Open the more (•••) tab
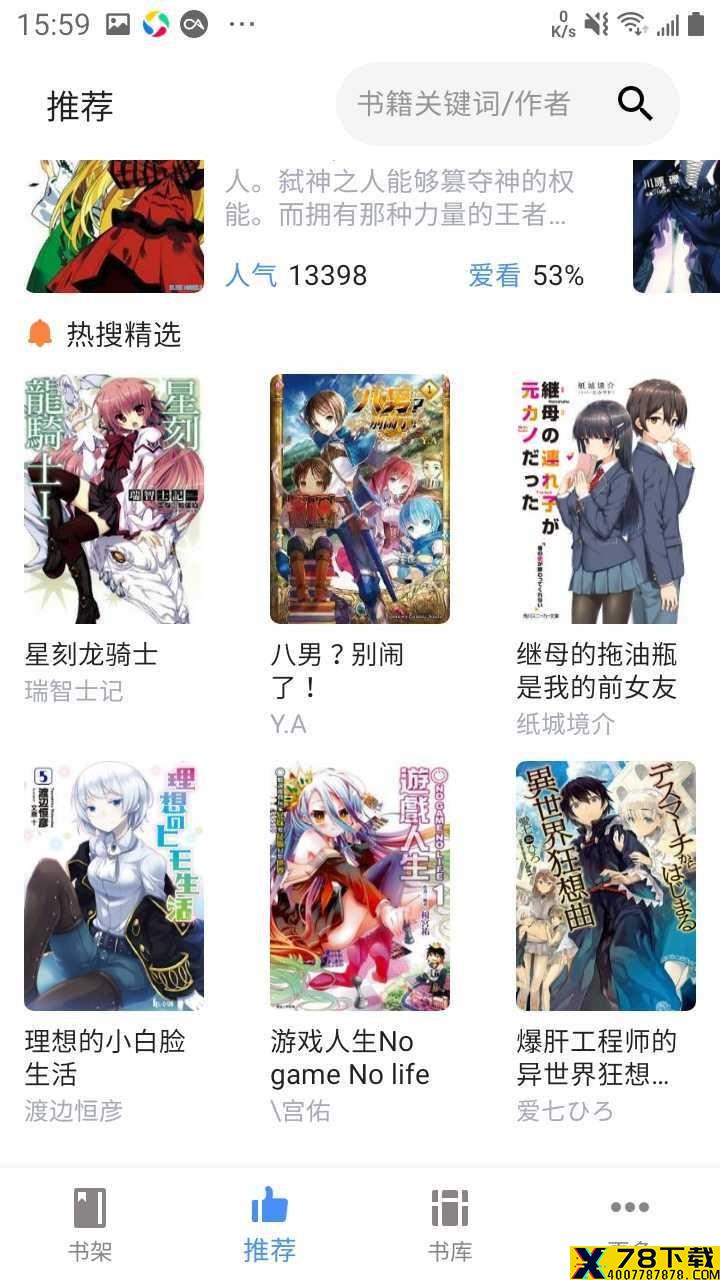The height and width of the screenshot is (1280, 720). [630, 1224]
